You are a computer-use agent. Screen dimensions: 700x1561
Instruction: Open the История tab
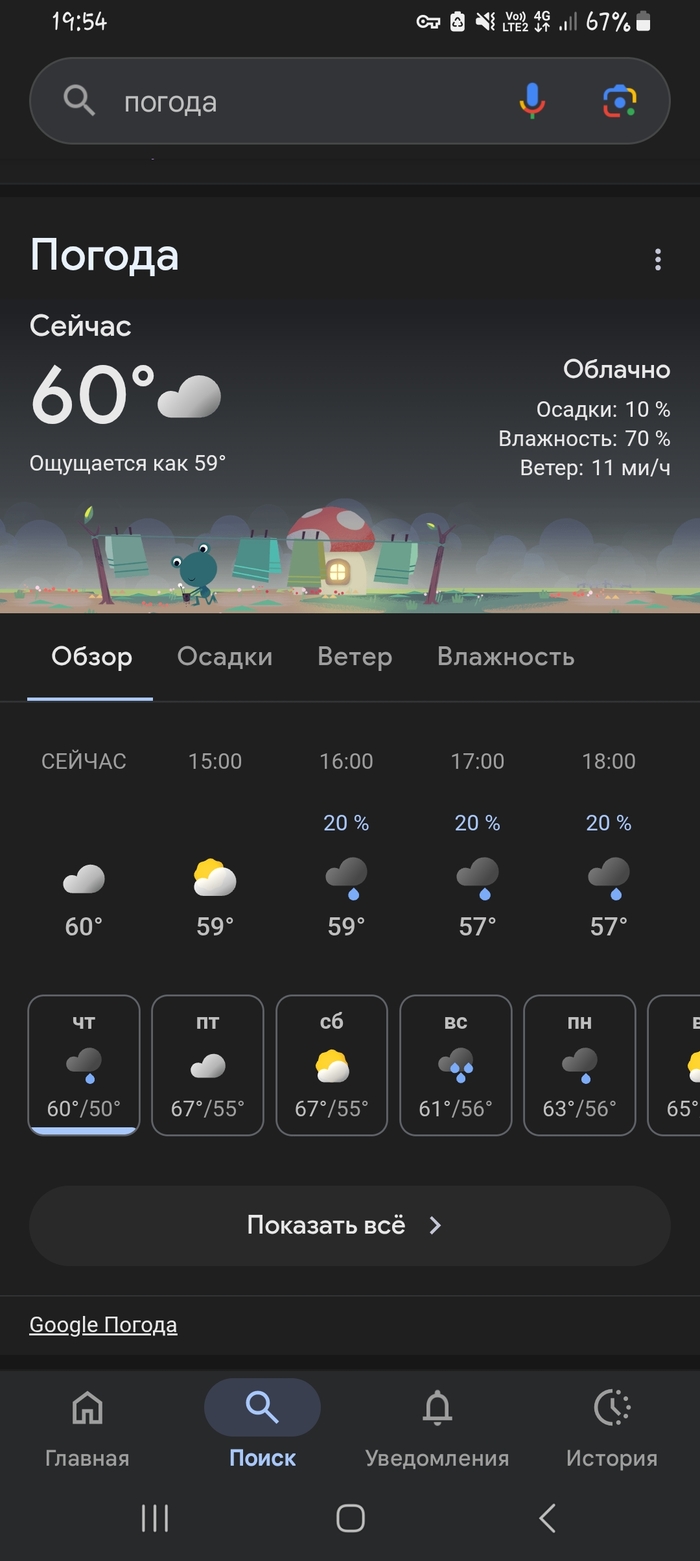click(611, 1430)
